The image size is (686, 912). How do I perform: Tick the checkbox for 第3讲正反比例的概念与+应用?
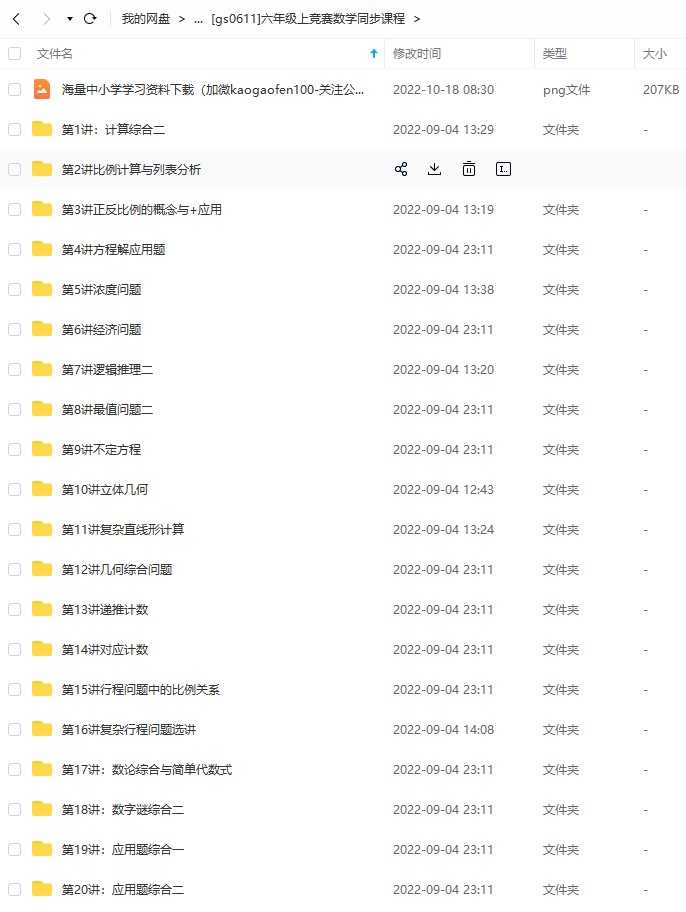[14, 209]
